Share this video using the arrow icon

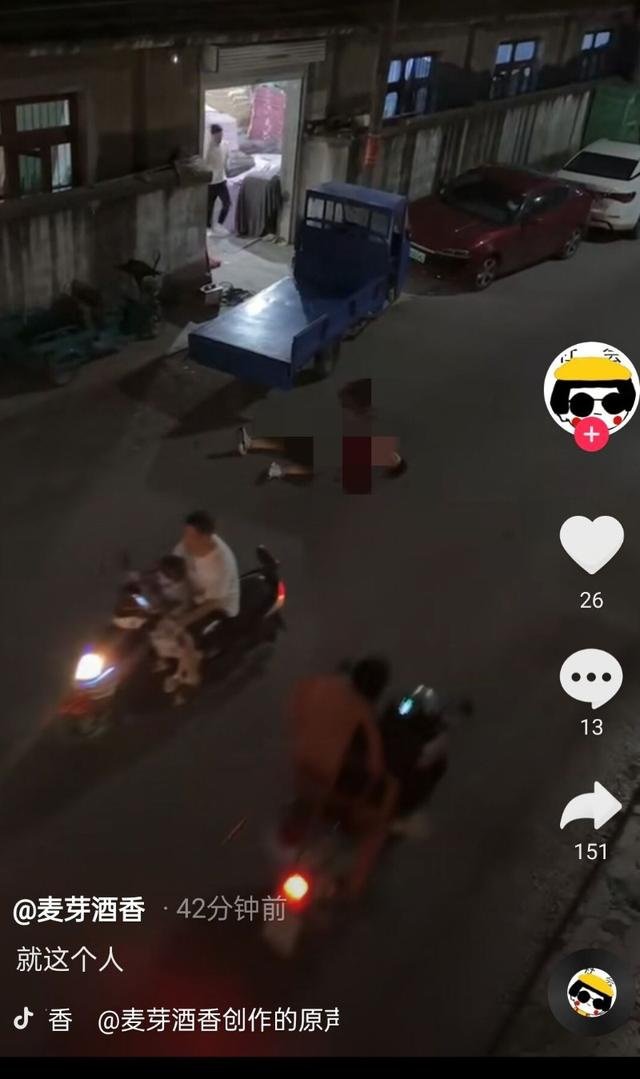[x=591, y=806]
